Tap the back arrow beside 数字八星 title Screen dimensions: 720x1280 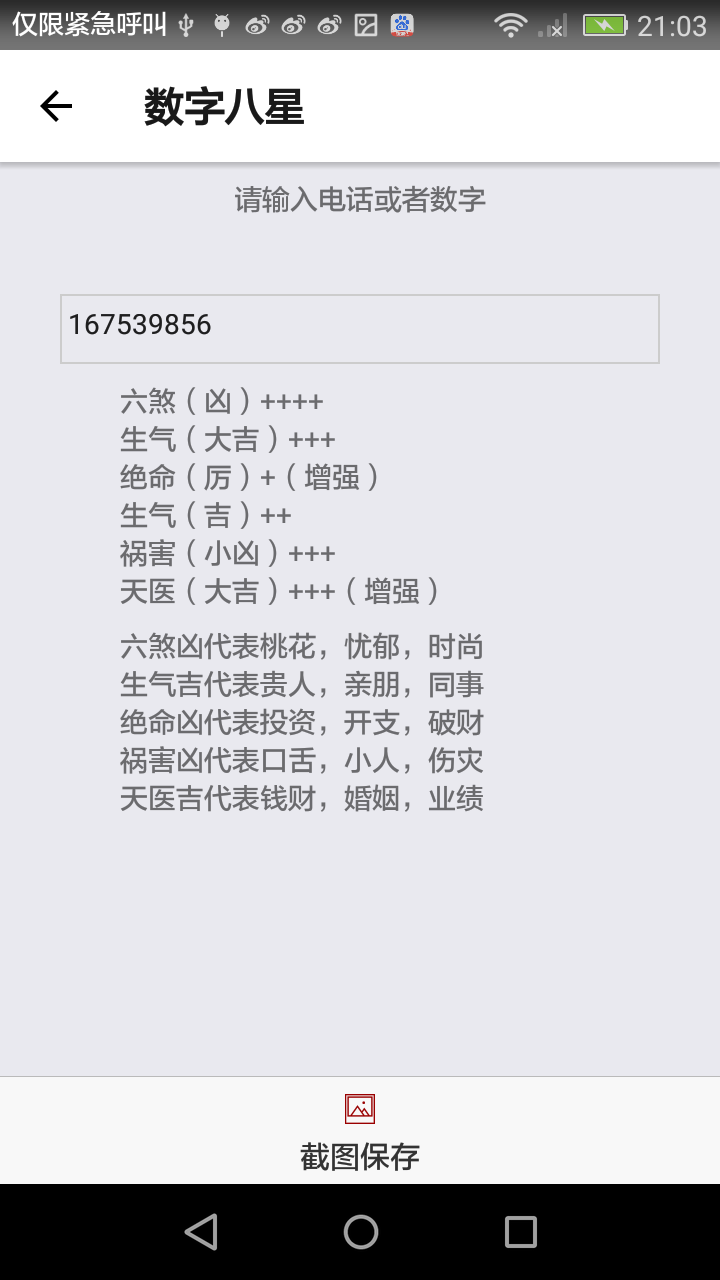(55, 105)
